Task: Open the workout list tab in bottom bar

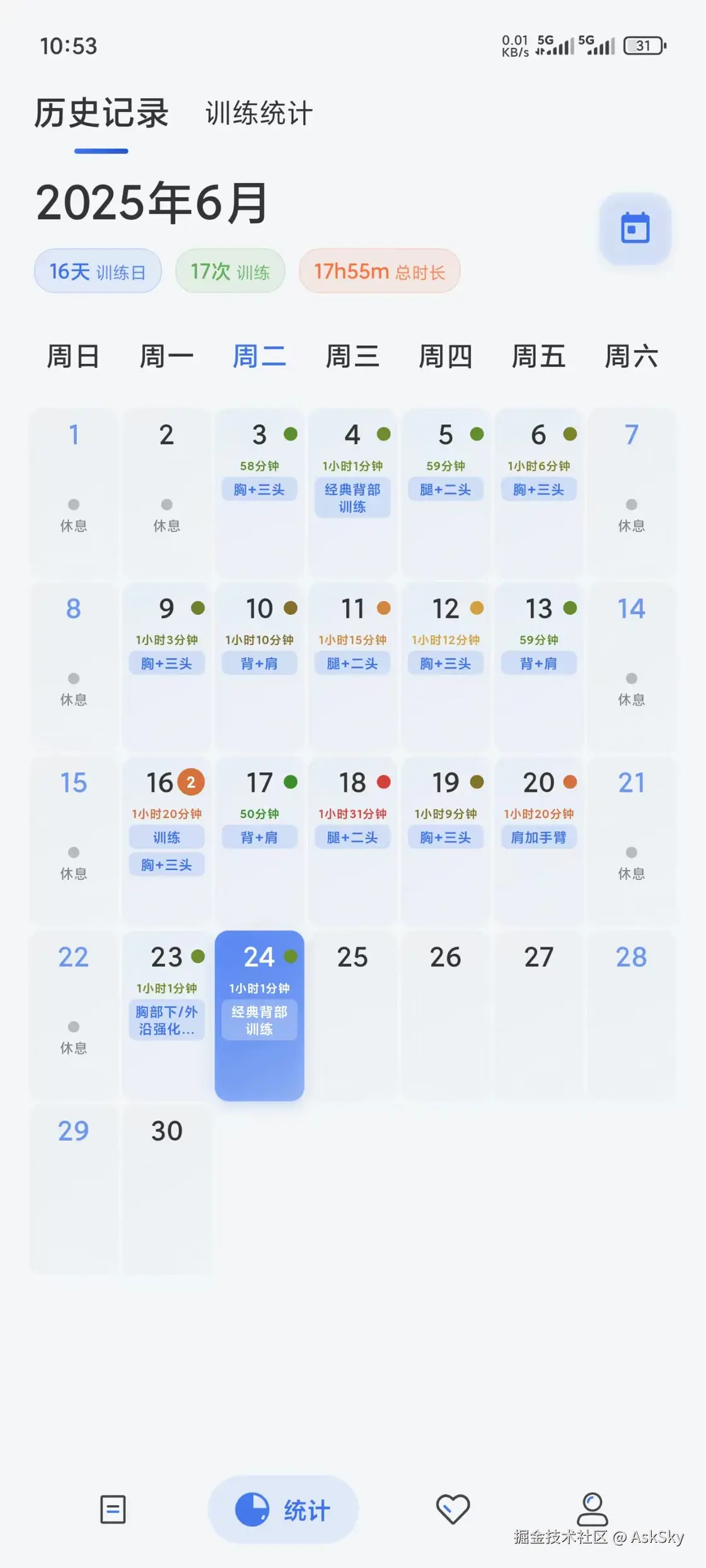Action: tap(113, 1509)
